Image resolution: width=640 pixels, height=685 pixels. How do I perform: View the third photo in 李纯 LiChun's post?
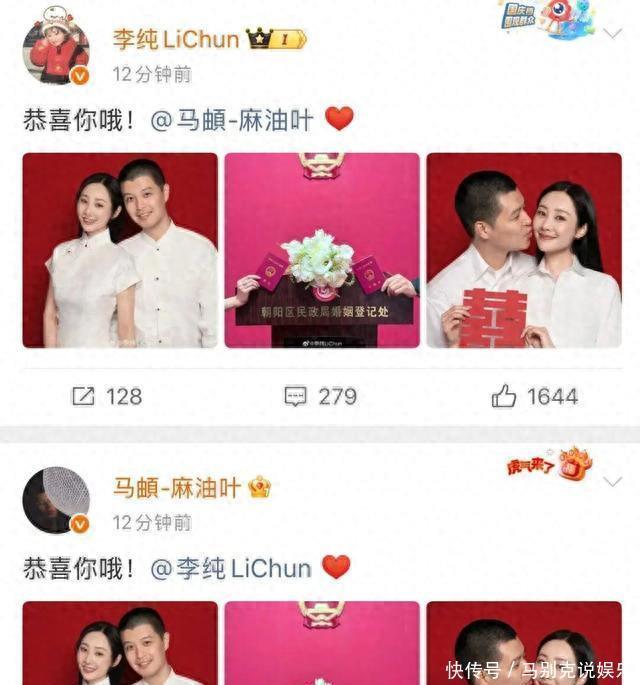[524, 250]
